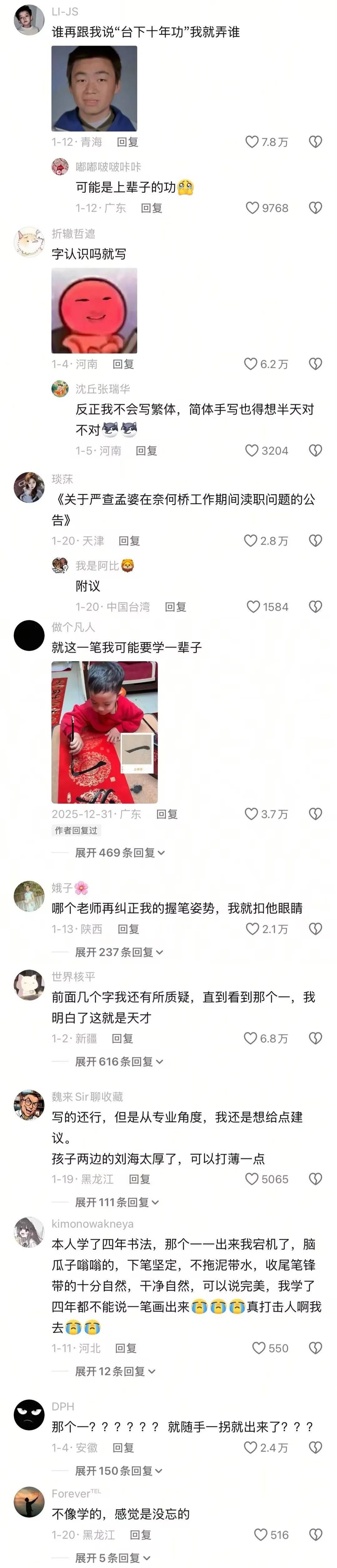Like 世界核平's comment with 6.8万 likes
The height and width of the screenshot is (1568, 337).
click(251, 1038)
